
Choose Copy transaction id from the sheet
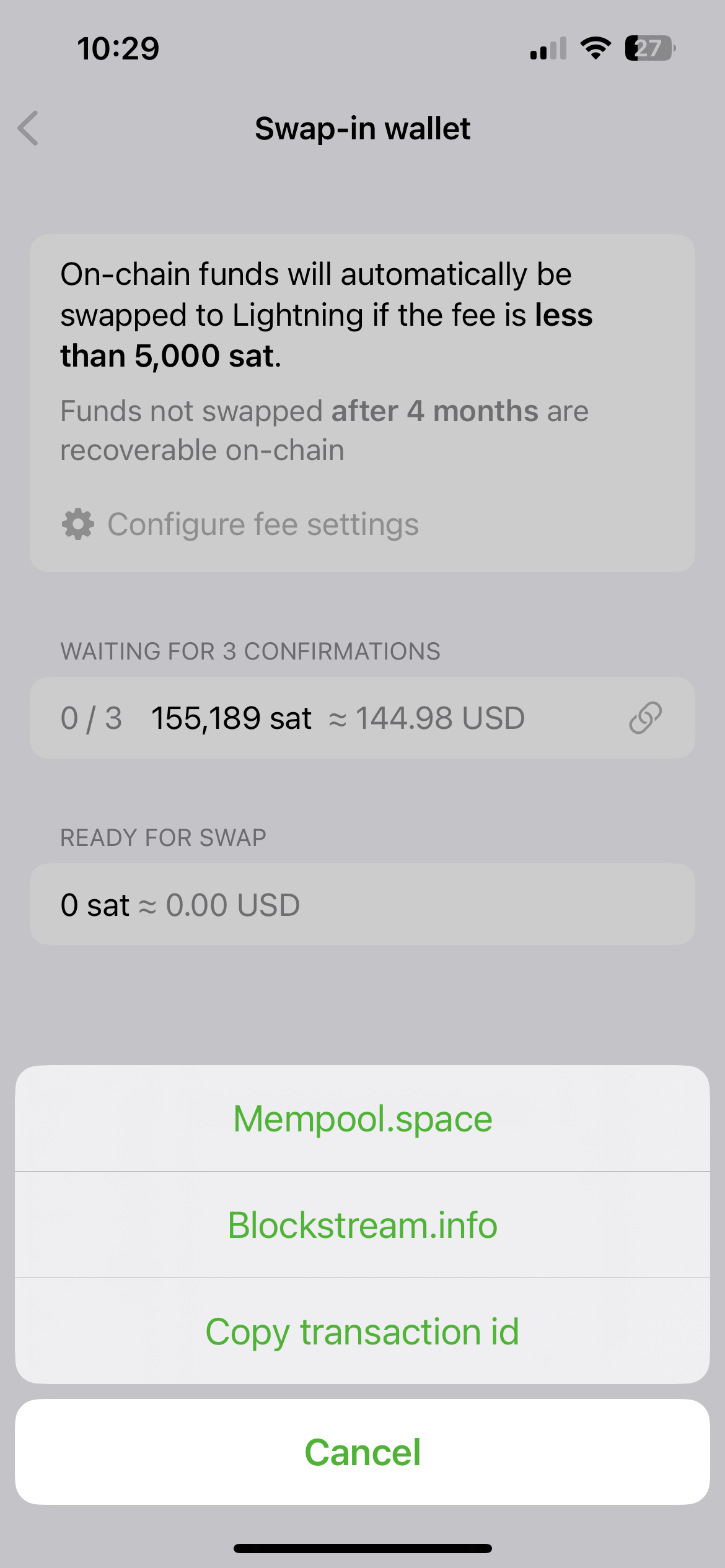(x=362, y=1331)
